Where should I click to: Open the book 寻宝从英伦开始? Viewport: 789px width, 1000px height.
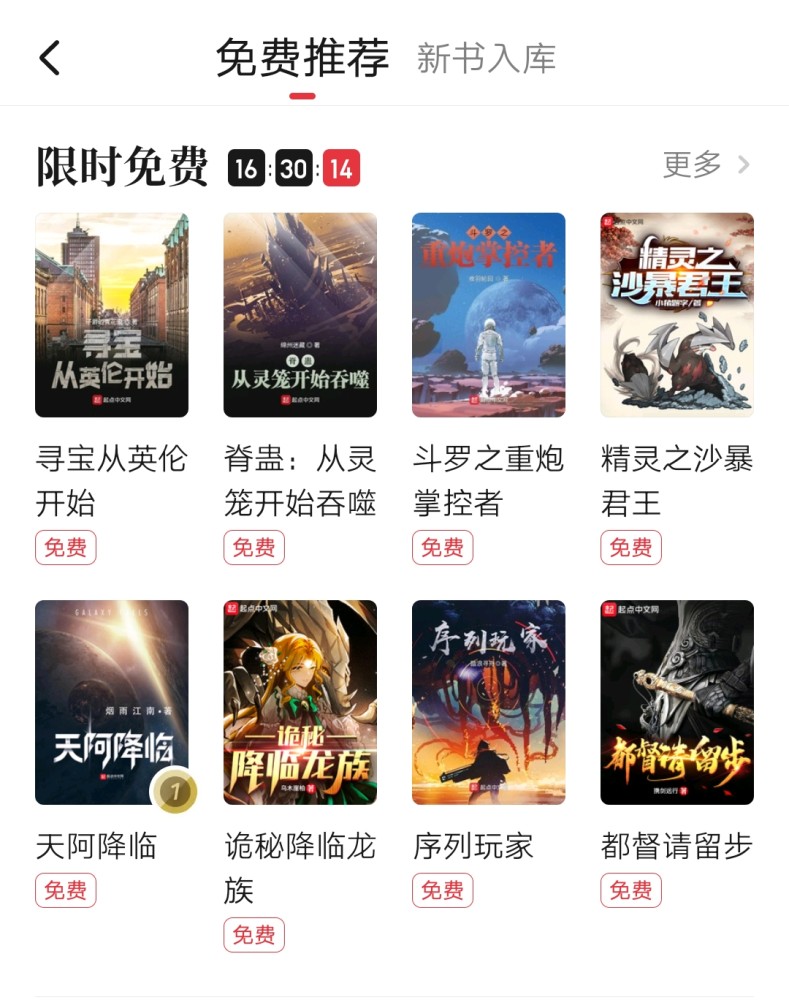112,315
